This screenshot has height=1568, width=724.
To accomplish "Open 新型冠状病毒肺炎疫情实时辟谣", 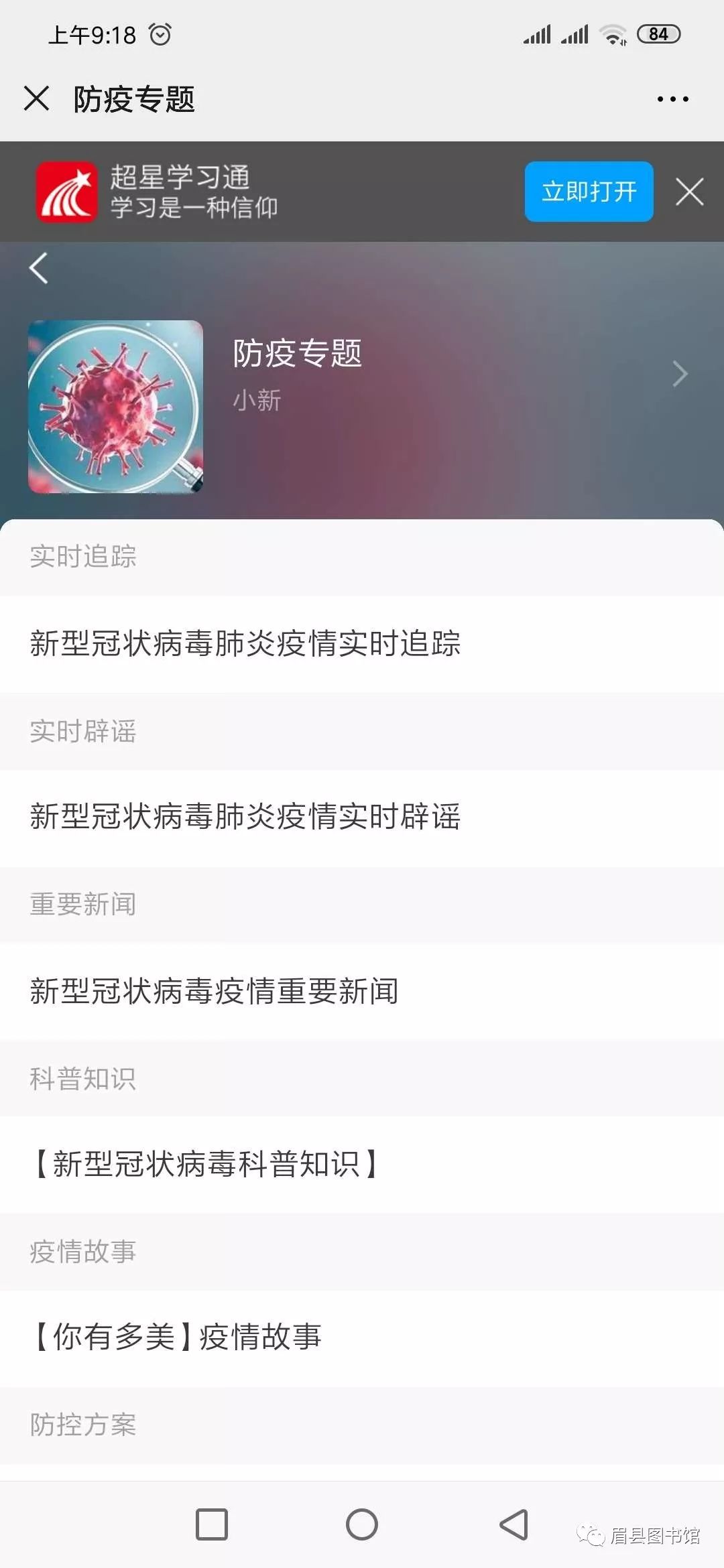I will [245, 818].
